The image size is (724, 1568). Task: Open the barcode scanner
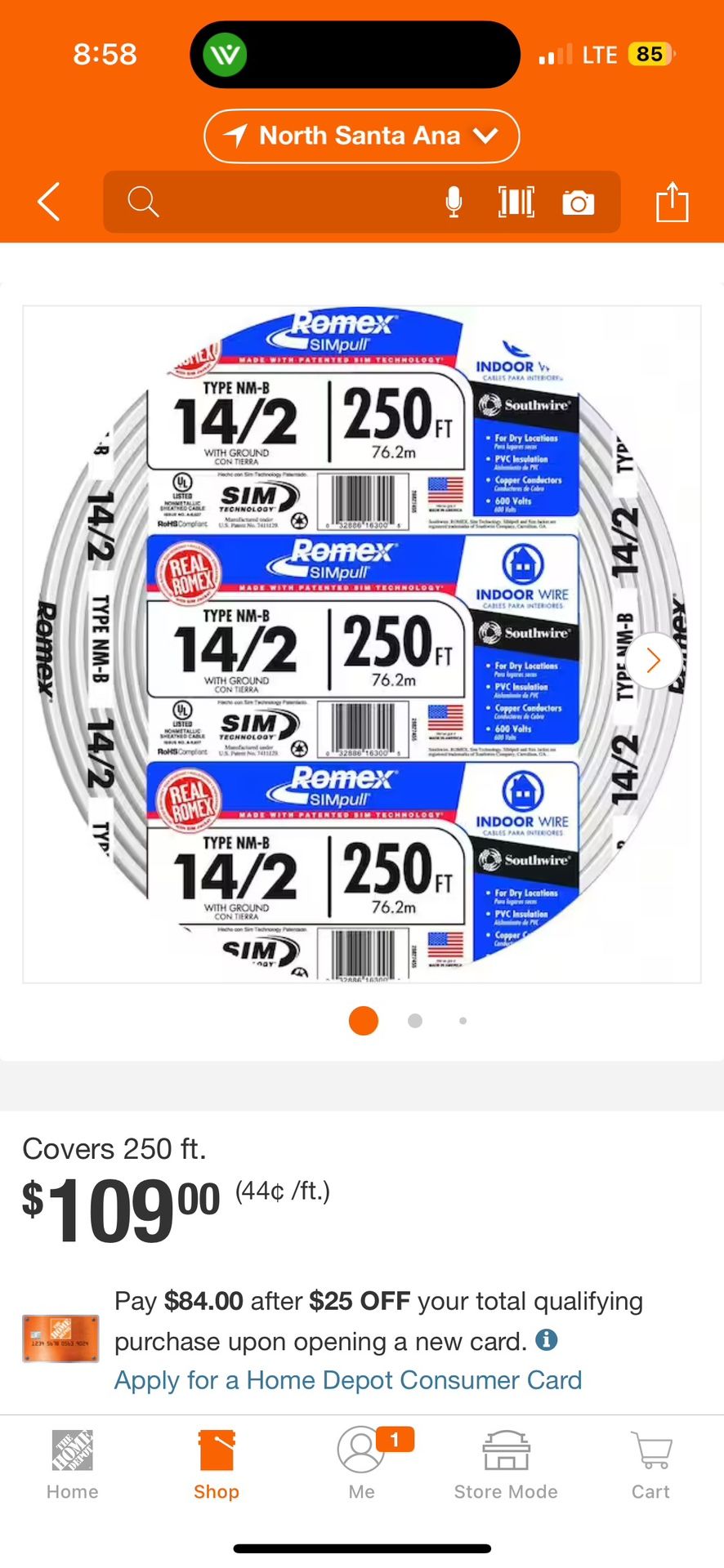pos(516,202)
